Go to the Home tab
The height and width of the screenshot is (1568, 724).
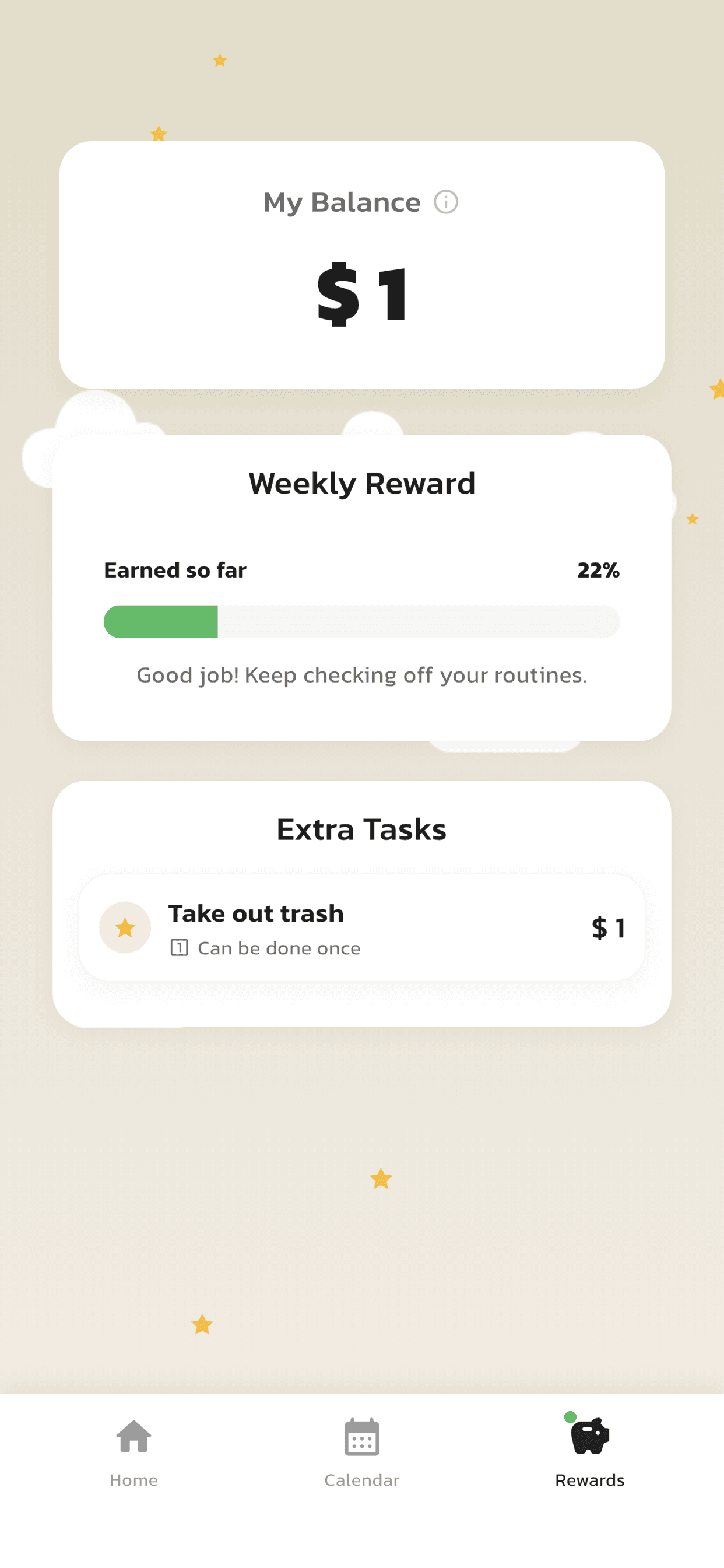(133, 1452)
